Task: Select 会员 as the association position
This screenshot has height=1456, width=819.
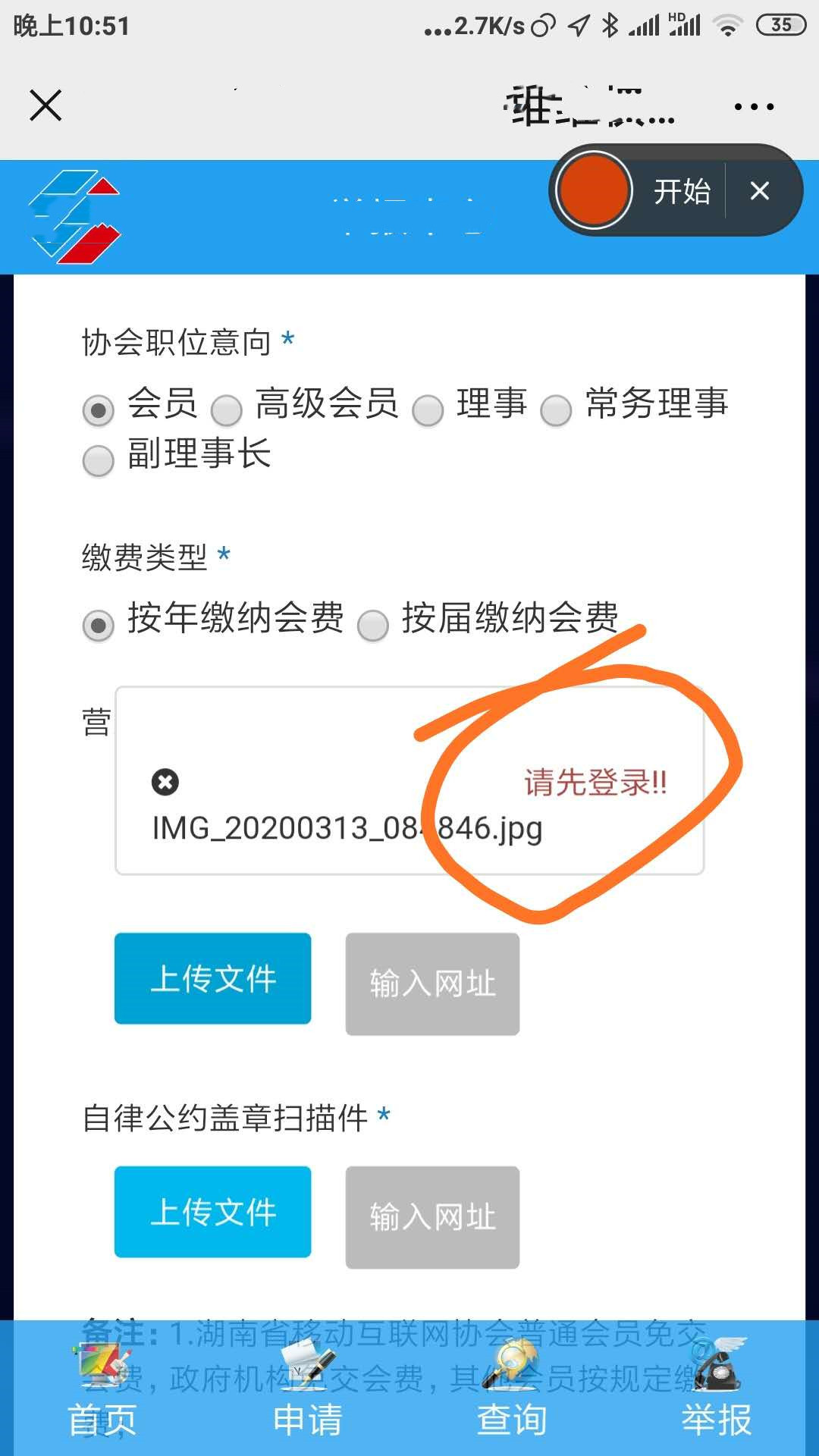Action: tap(98, 410)
